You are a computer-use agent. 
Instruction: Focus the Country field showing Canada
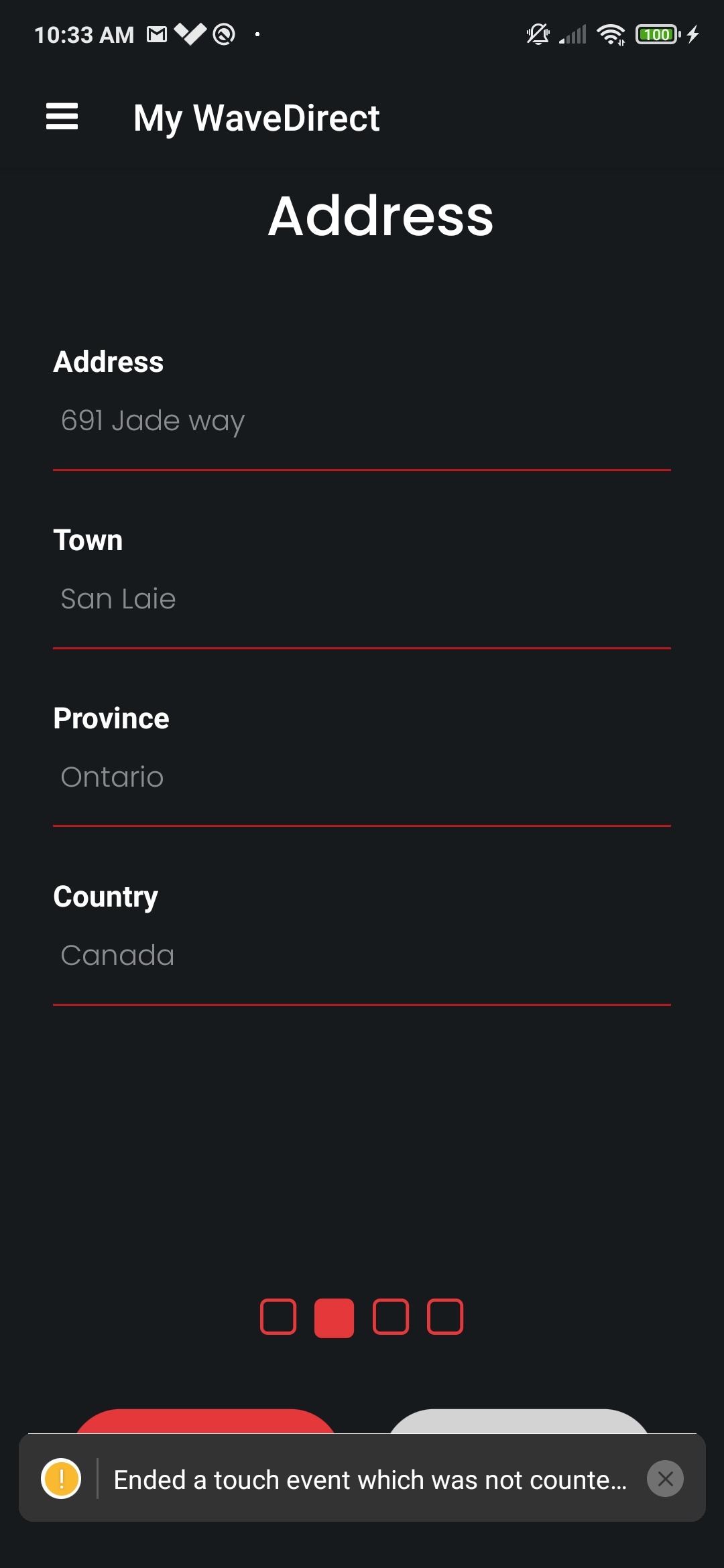(x=362, y=956)
